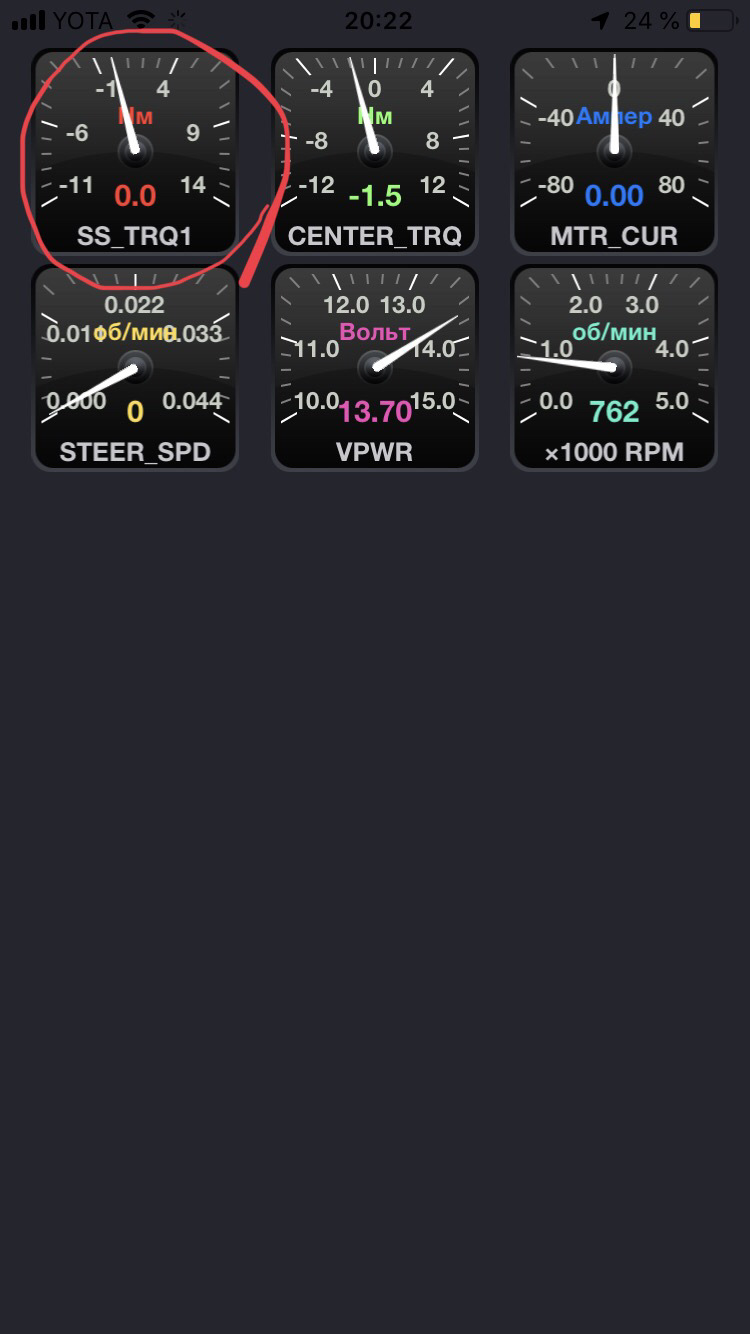Viewport: 750px width, 1334px height.
Task: Tap the MTR_CUR ampere gauge
Action: coord(614,152)
